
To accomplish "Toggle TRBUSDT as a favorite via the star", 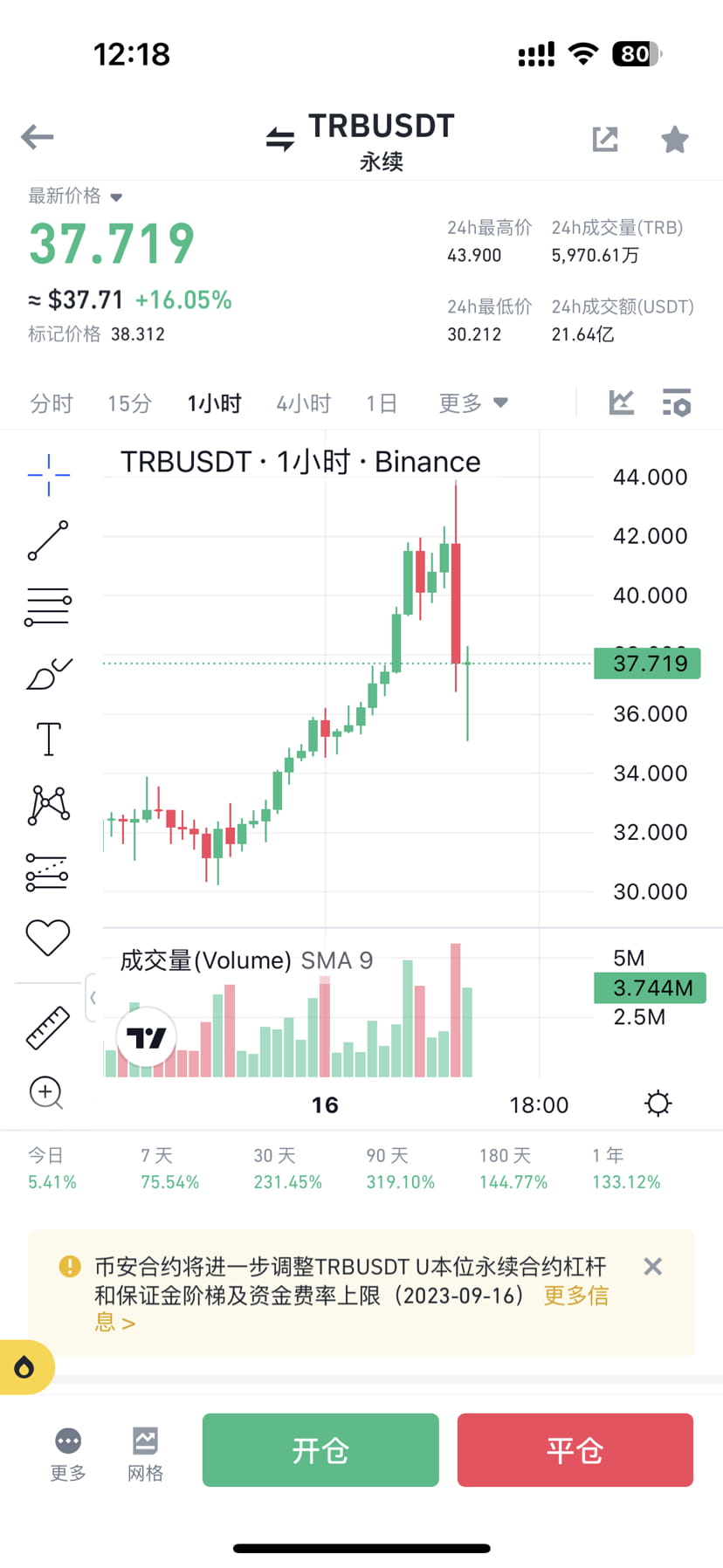I will coord(674,138).
